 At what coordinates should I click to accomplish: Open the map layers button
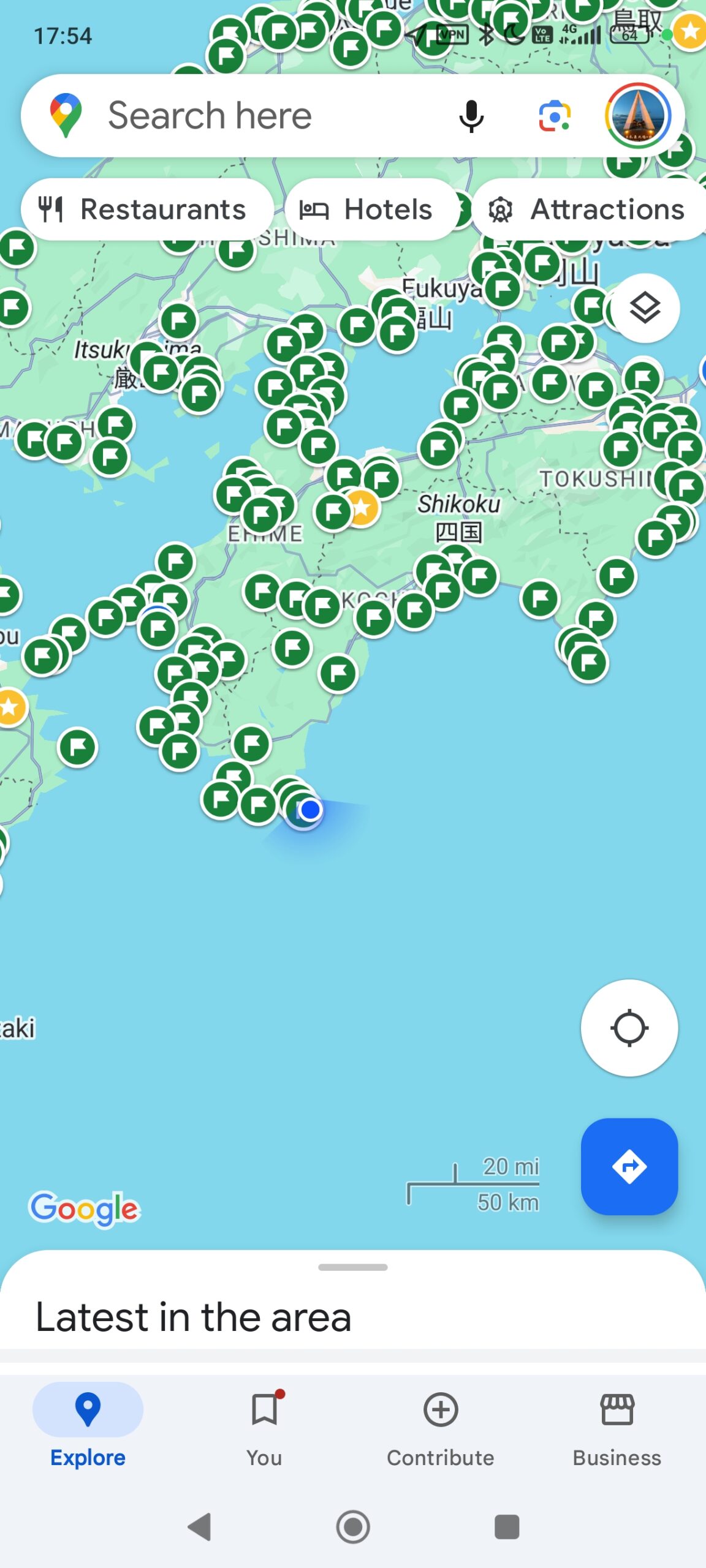point(645,307)
